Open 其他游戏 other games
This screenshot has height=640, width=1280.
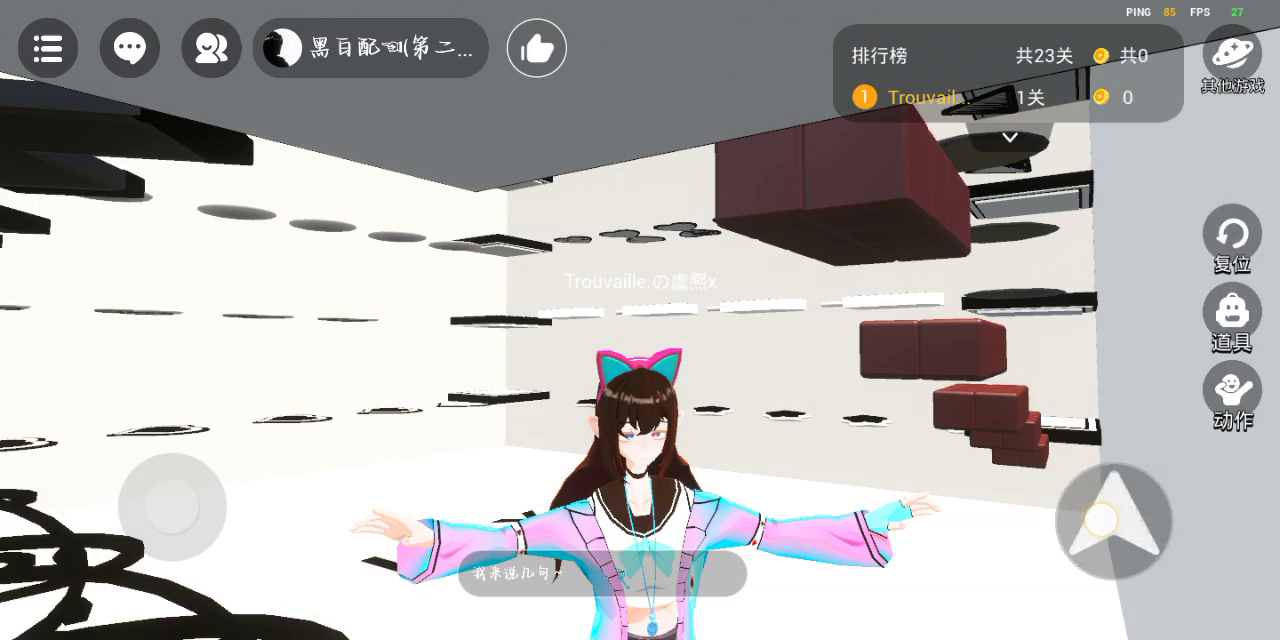[x=1232, y=58]
